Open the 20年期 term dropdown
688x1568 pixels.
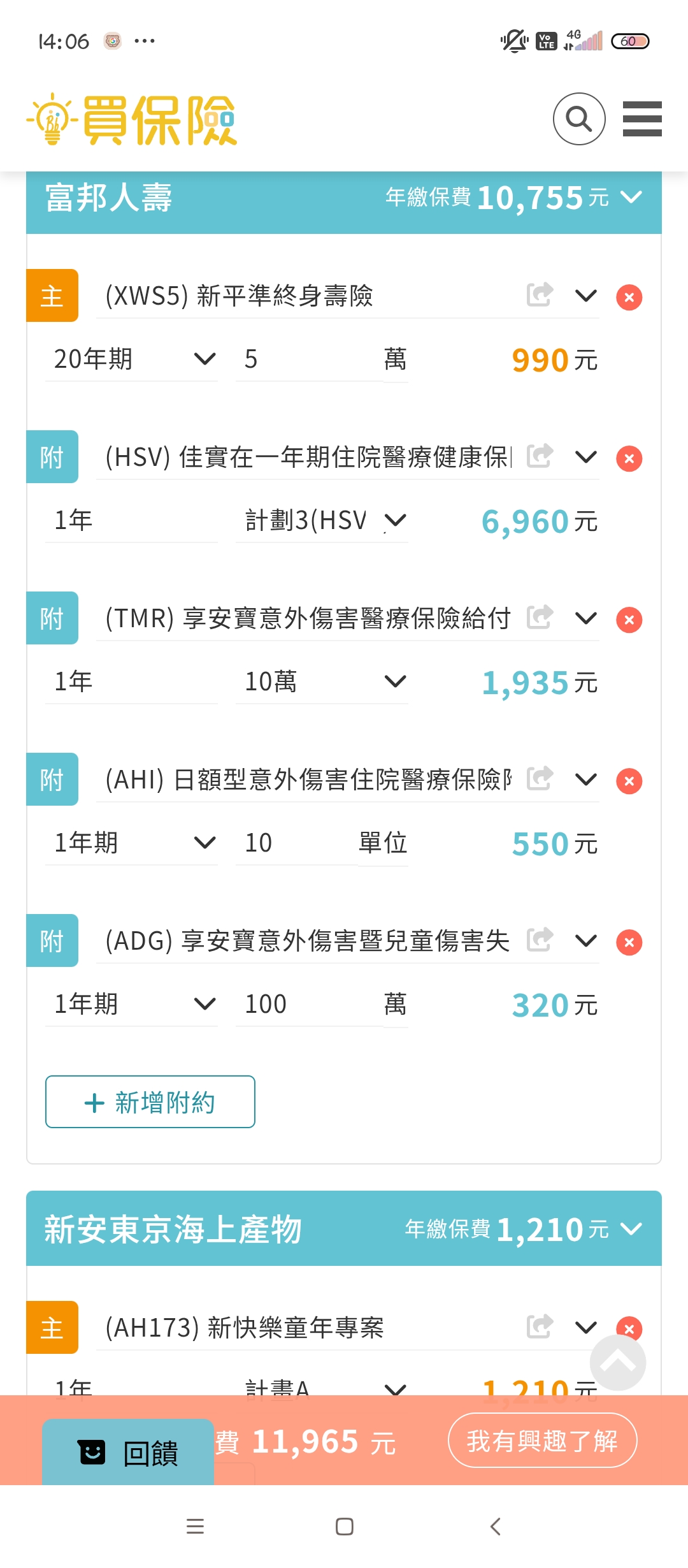pos(132,359)
